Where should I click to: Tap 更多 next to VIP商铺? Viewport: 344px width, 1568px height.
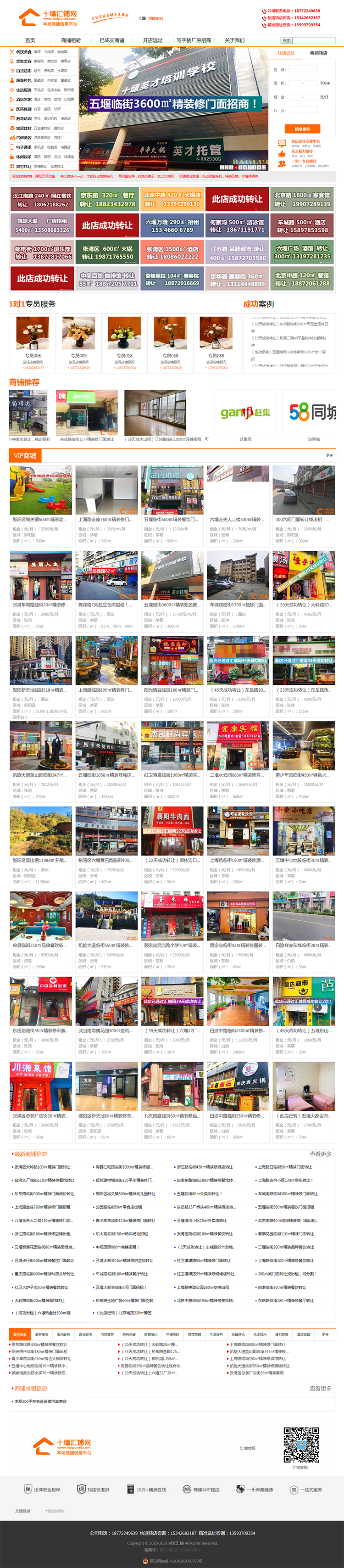click(329, 455)
